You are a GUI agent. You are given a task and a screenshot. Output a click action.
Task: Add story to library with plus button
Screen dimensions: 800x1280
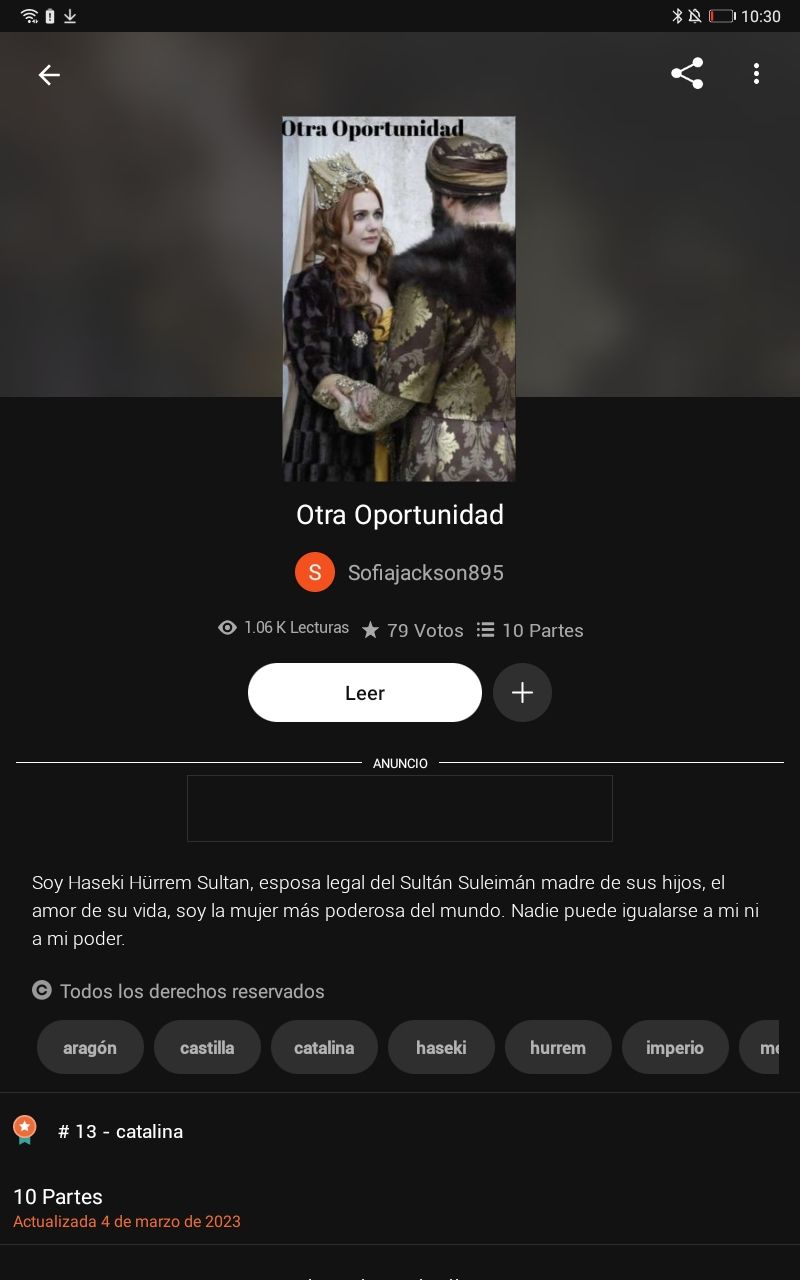(522, 692)
